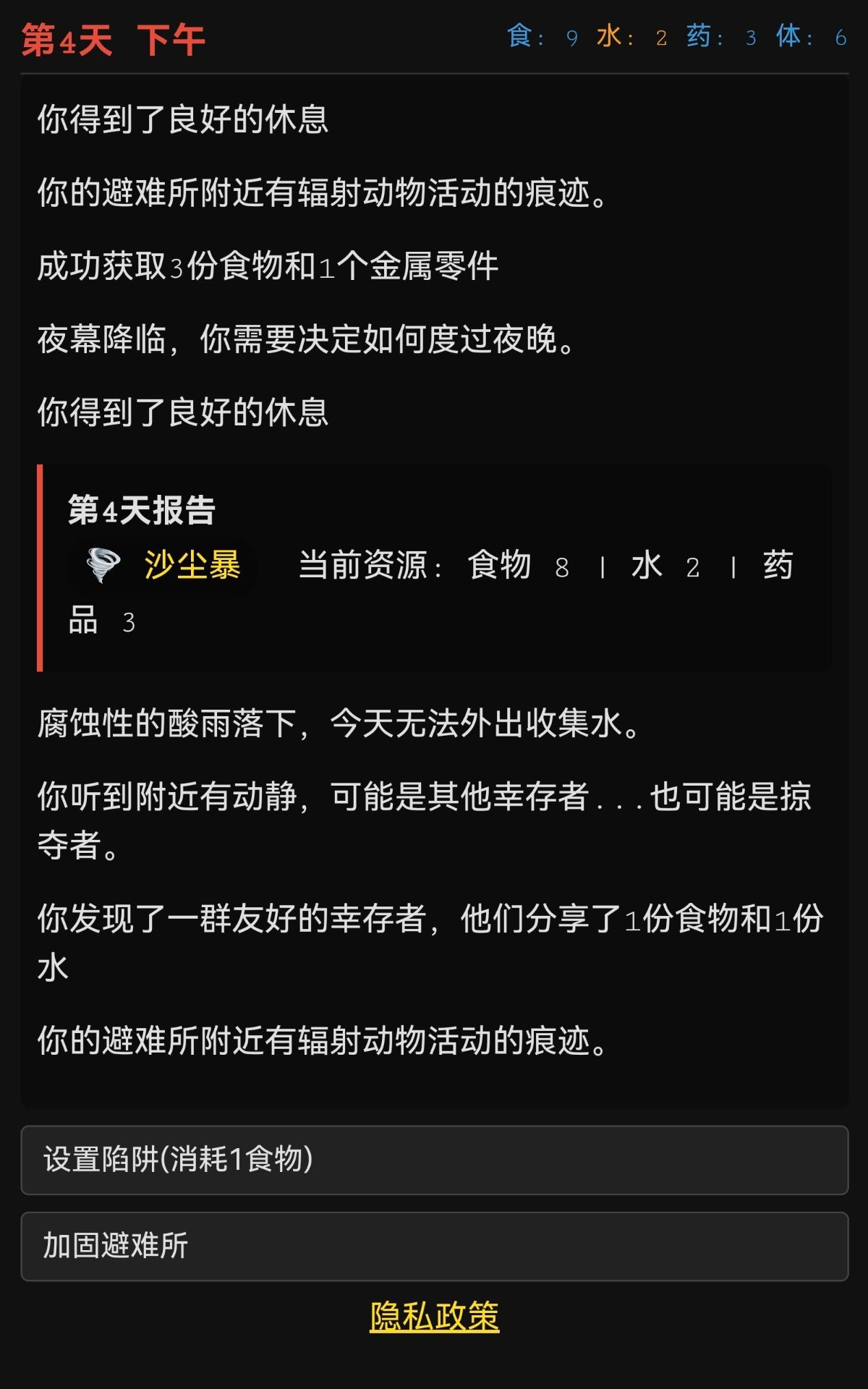Click the water count showing 2 in report
The image size is (868, 1389).
point(693,568)
